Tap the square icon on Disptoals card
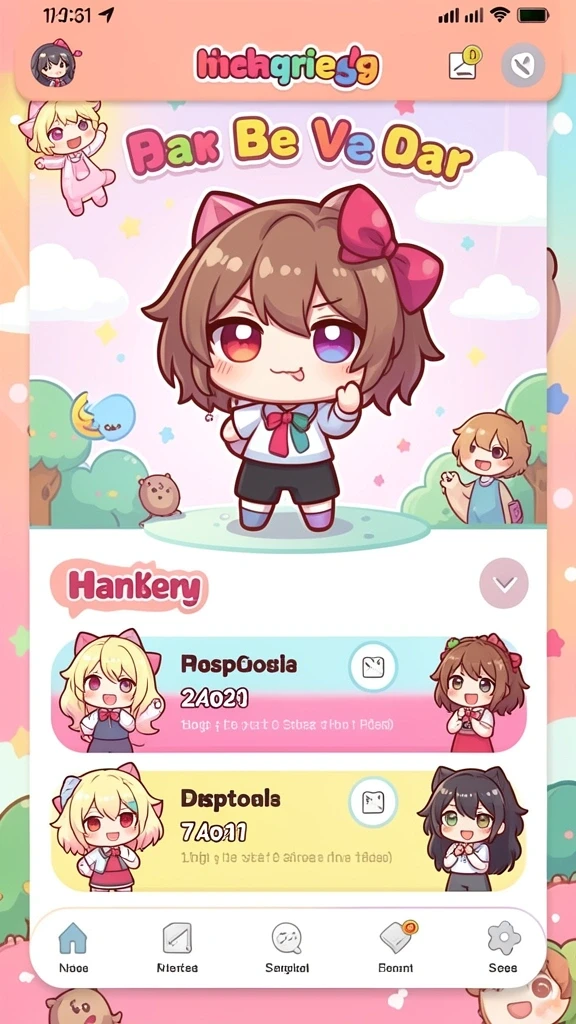 click(x=373, y=801)
